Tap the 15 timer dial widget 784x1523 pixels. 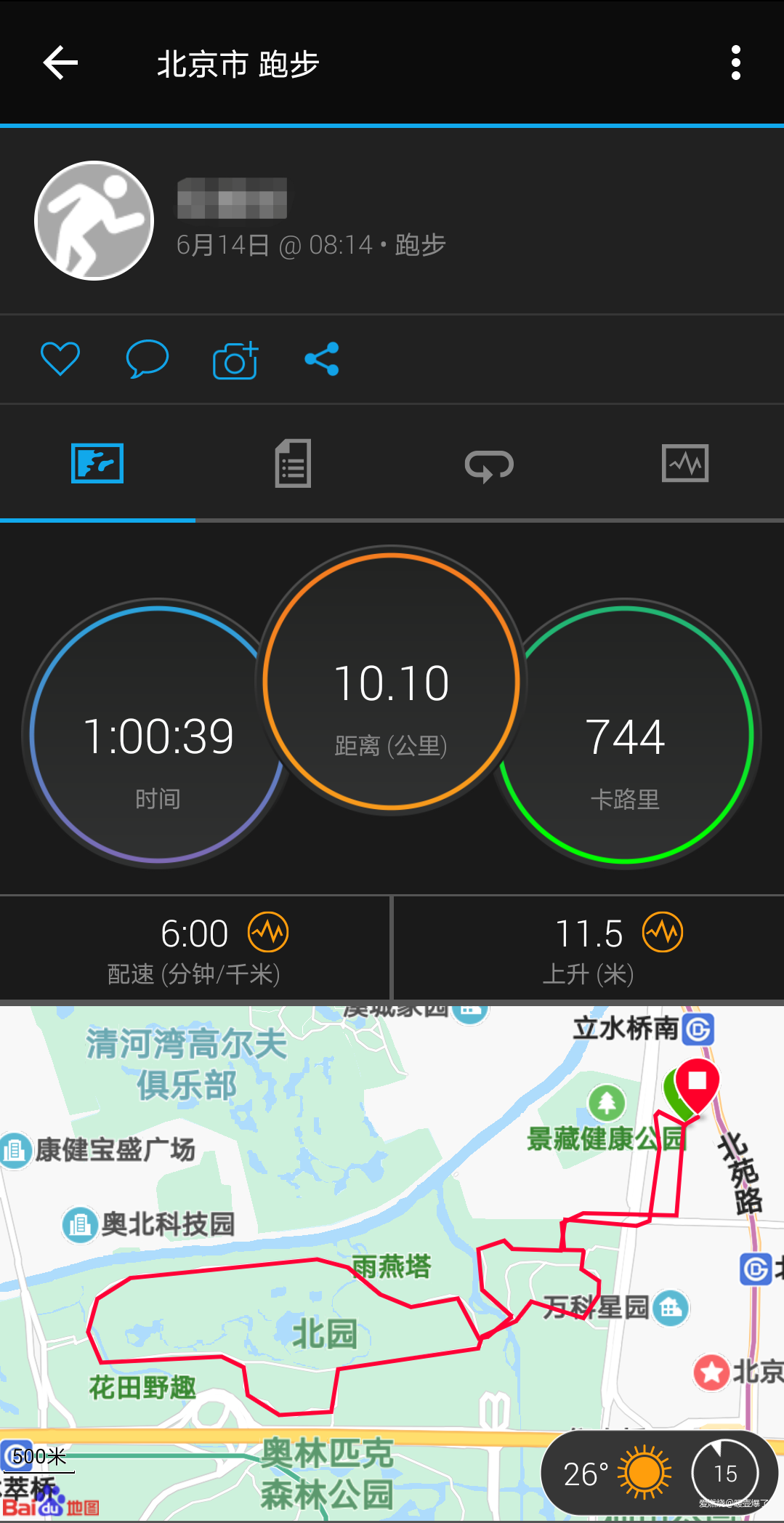(x=725, y=1473)
